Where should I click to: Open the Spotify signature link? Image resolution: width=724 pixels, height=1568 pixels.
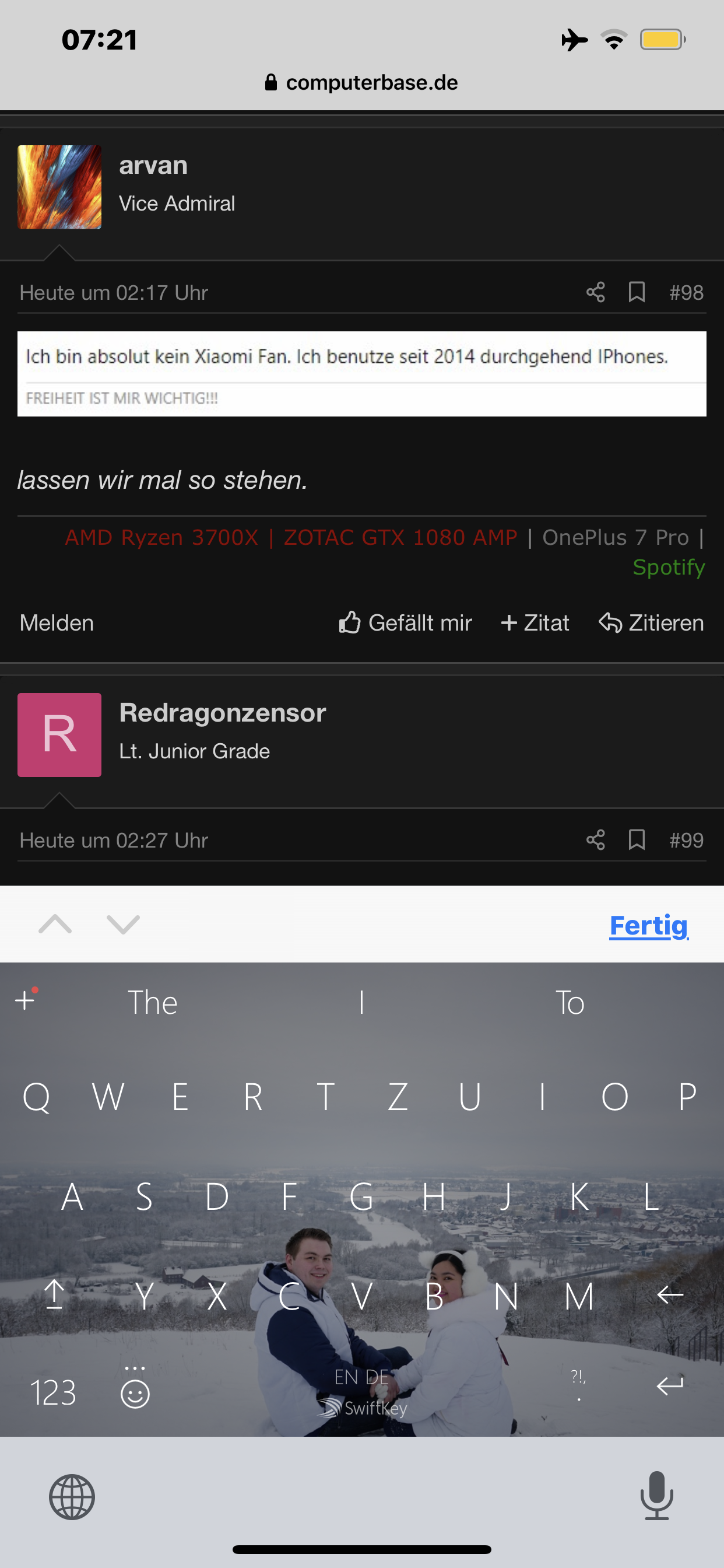pos(668,568)
